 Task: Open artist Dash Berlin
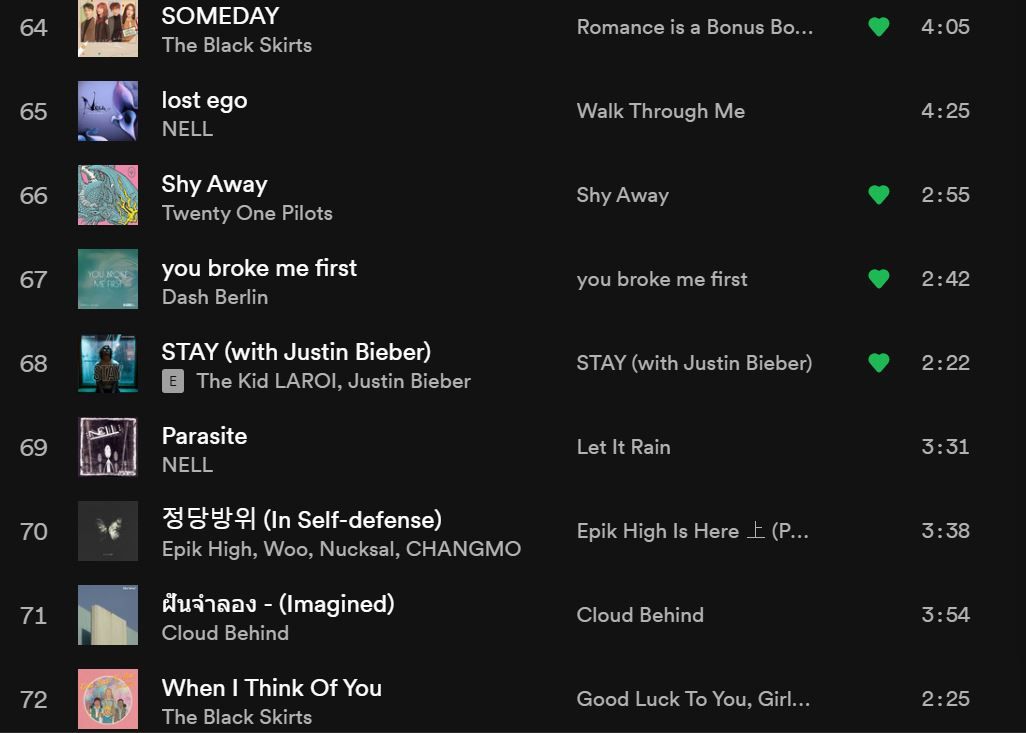215,297
